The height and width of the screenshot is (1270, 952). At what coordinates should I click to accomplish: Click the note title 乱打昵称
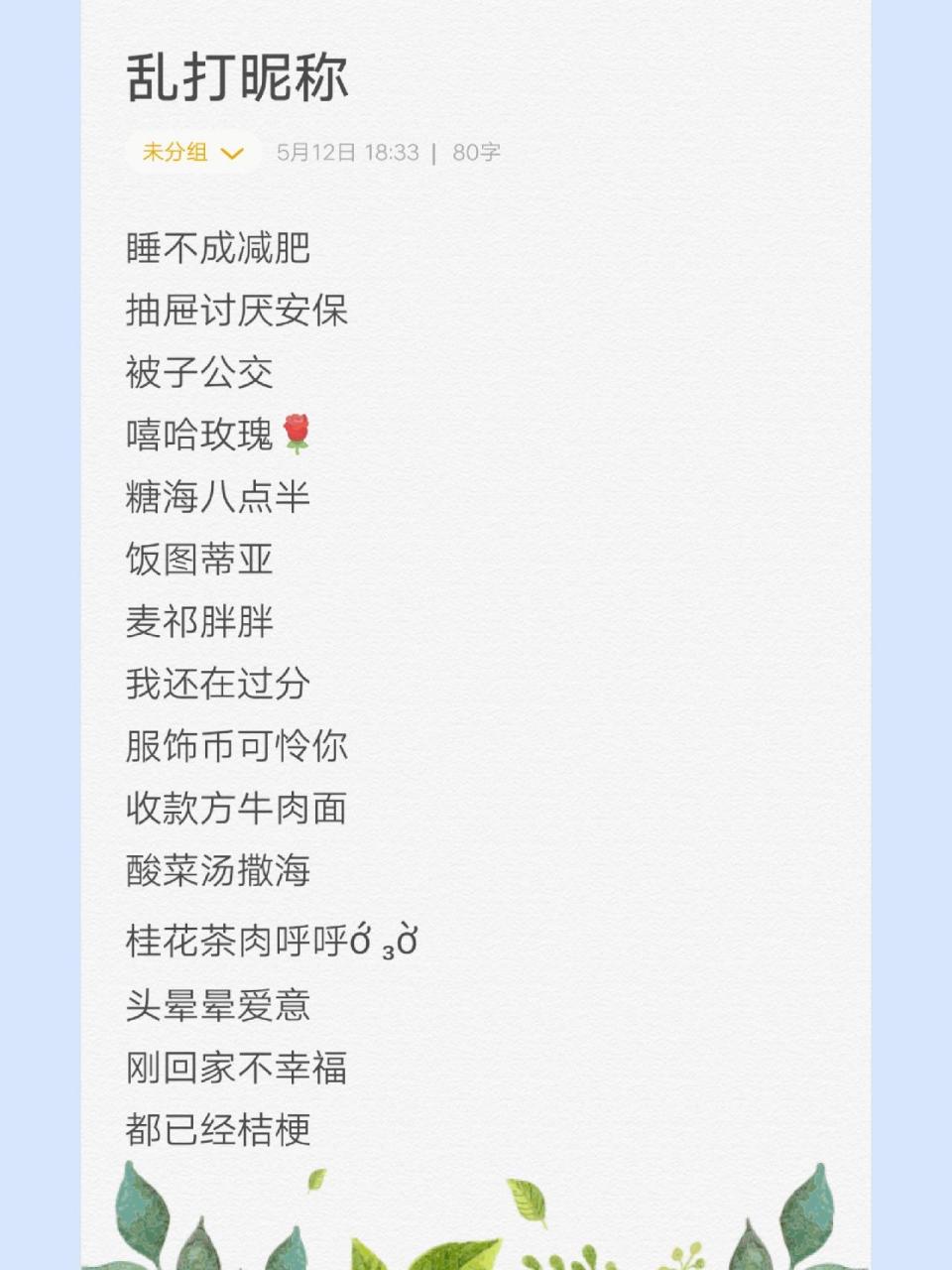click(x=238, y=77)
